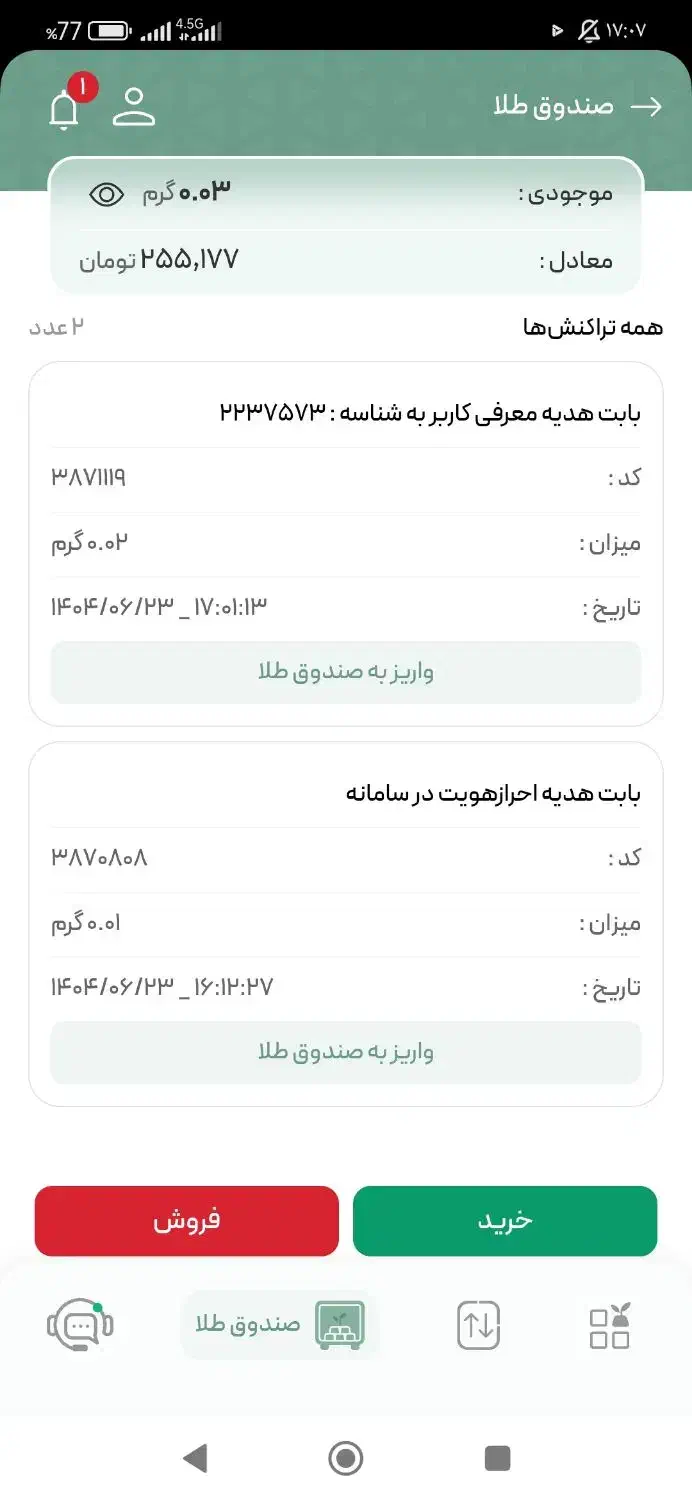Image resolution: width=692 pixels, height=1500 pixels.
Task: Open the user profile icon
Action: click(x=134, y=107)
